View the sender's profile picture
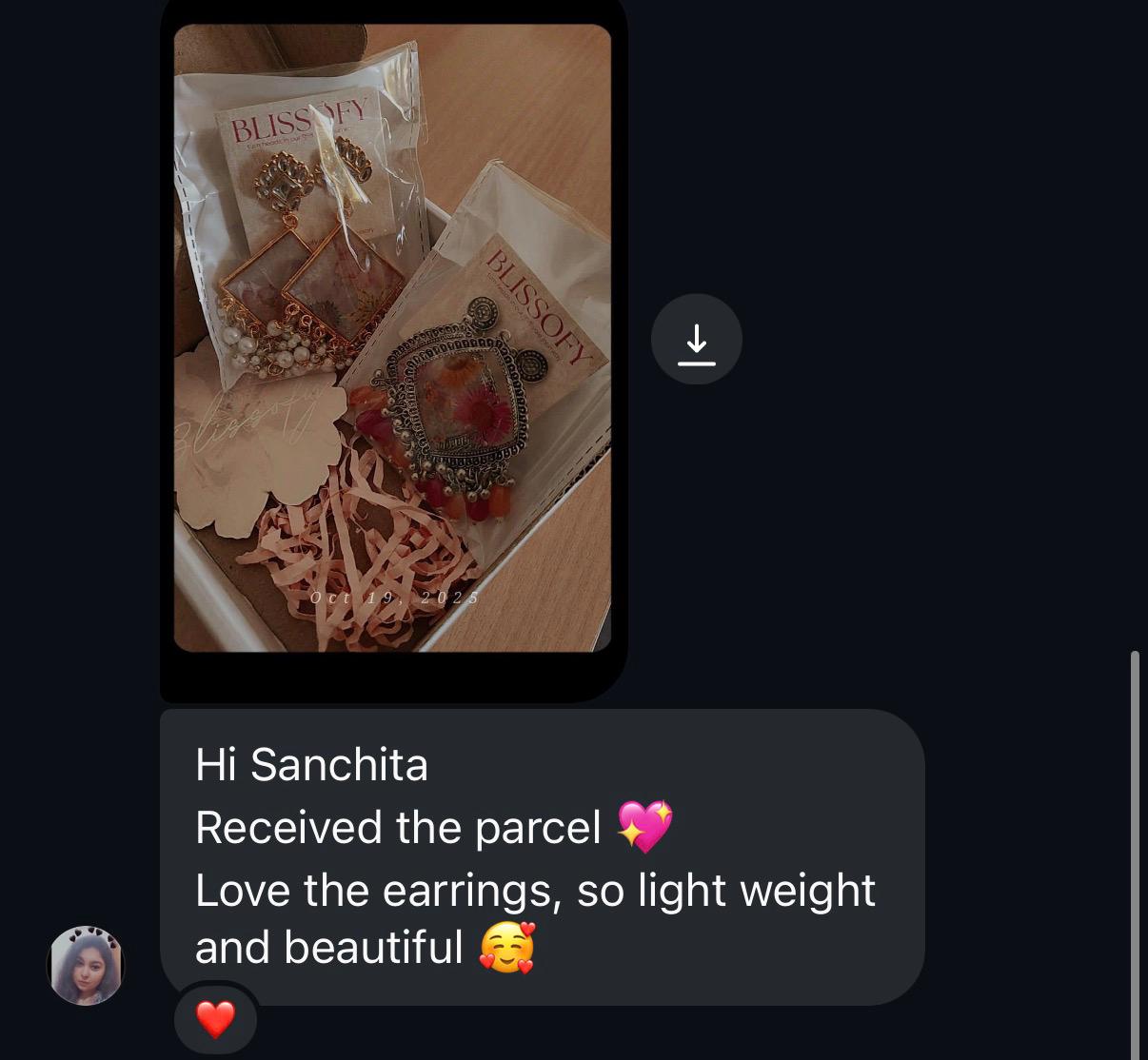 pos(86,965)
